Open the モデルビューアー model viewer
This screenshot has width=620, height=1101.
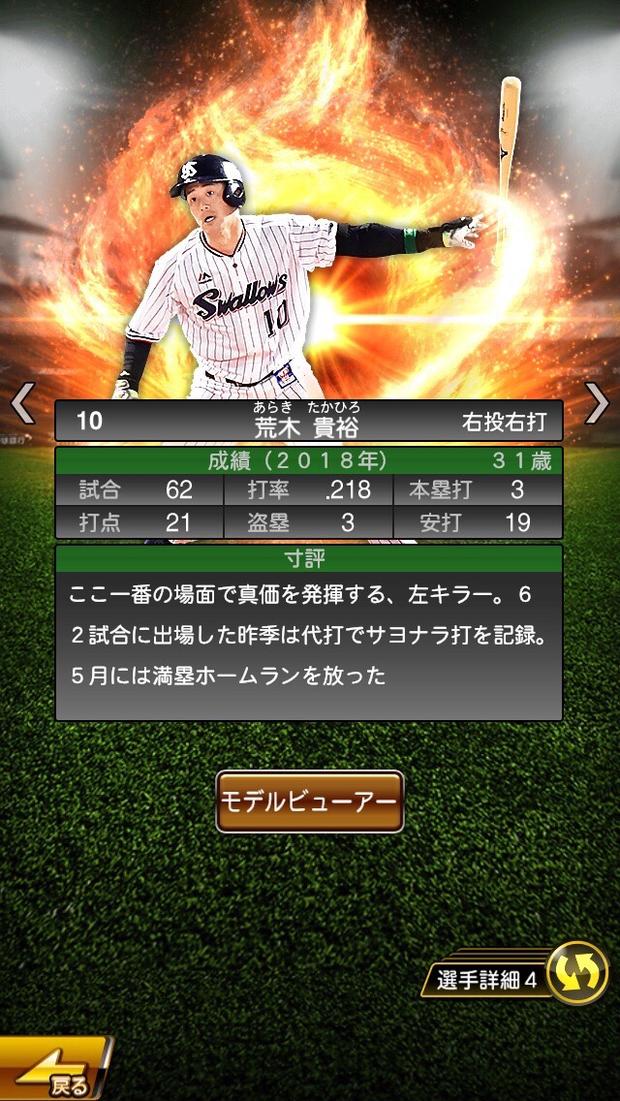(310, 801)
